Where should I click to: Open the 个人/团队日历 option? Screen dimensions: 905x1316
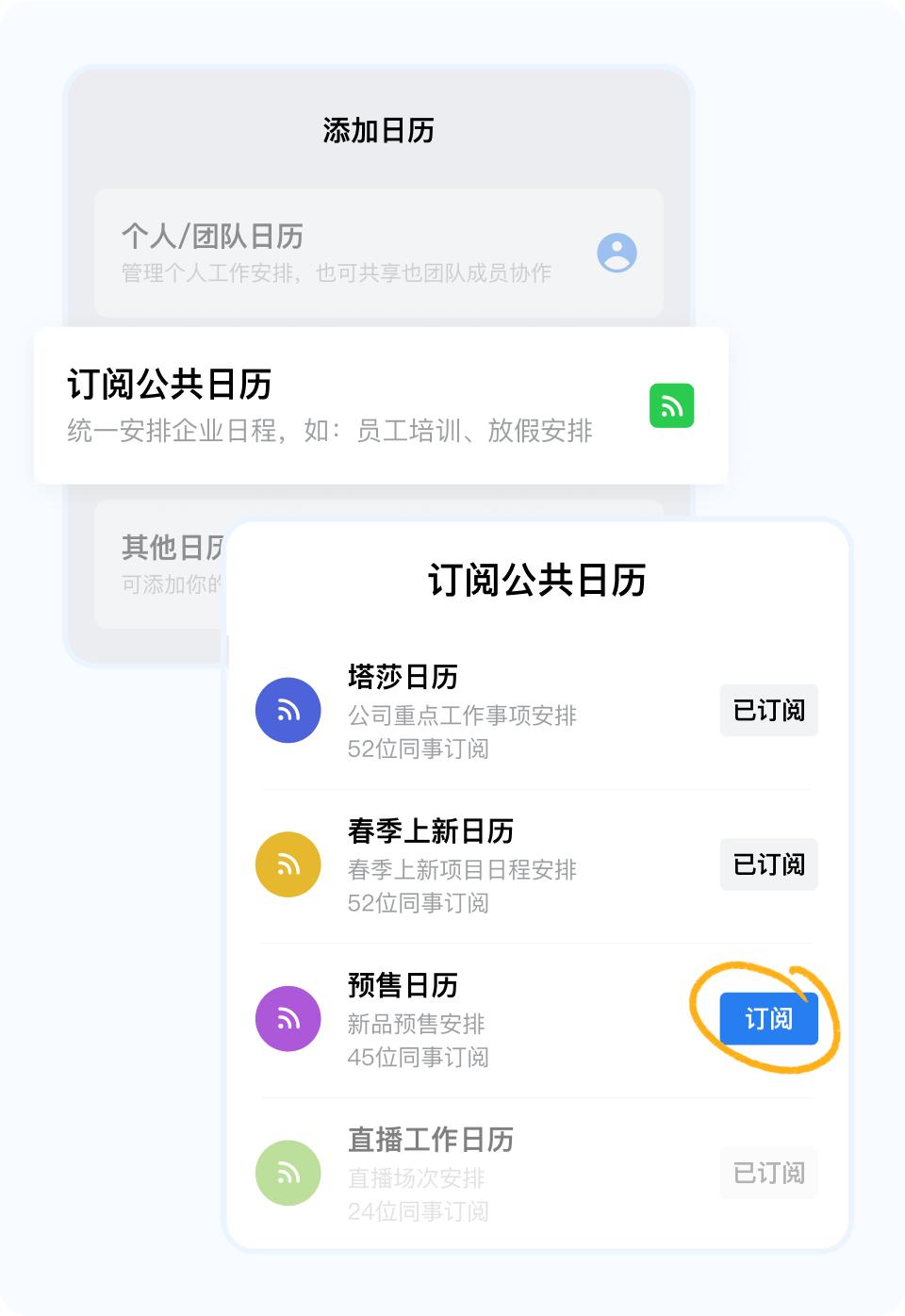click(377, 253)
